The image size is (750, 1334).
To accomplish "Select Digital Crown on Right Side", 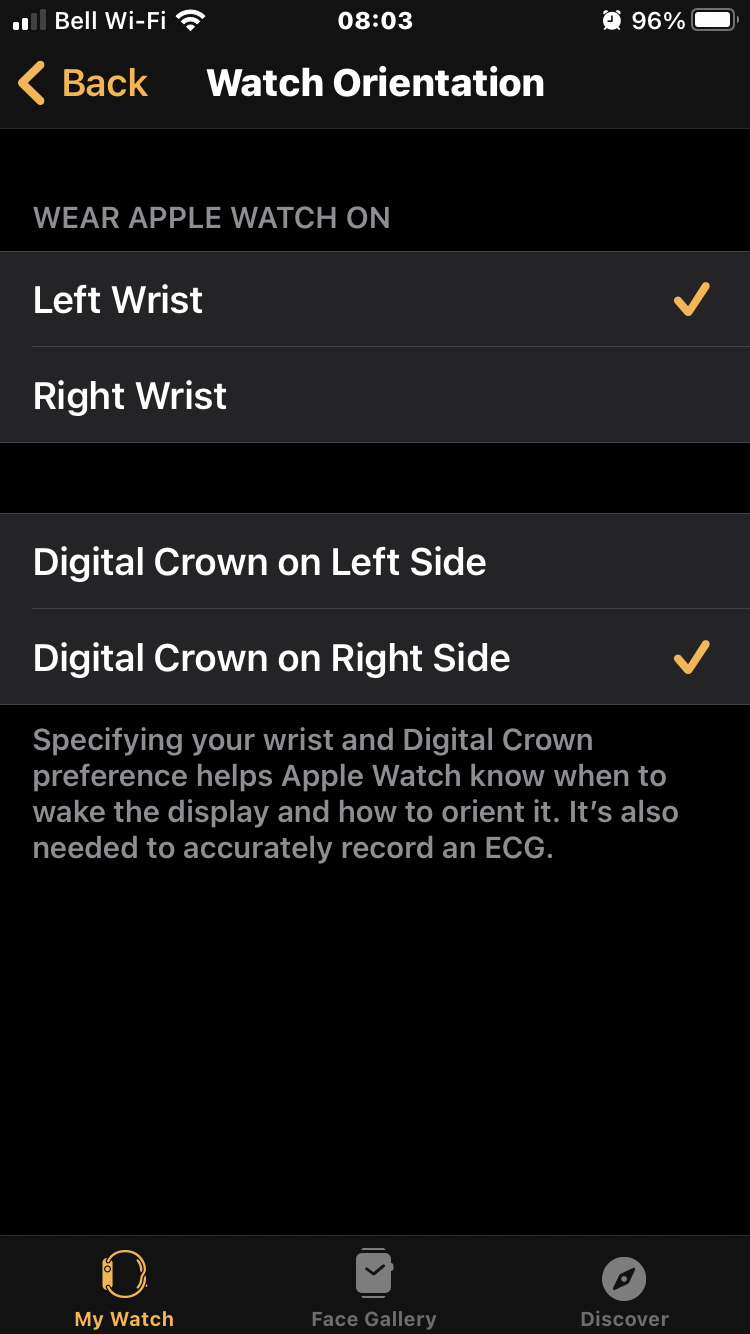I will 375,658.
